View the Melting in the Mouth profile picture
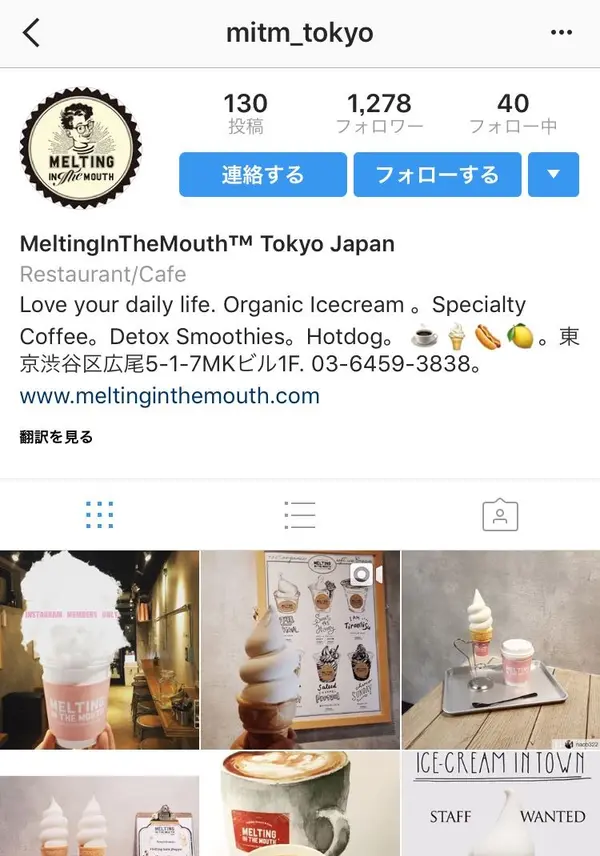 pos(82,148)
